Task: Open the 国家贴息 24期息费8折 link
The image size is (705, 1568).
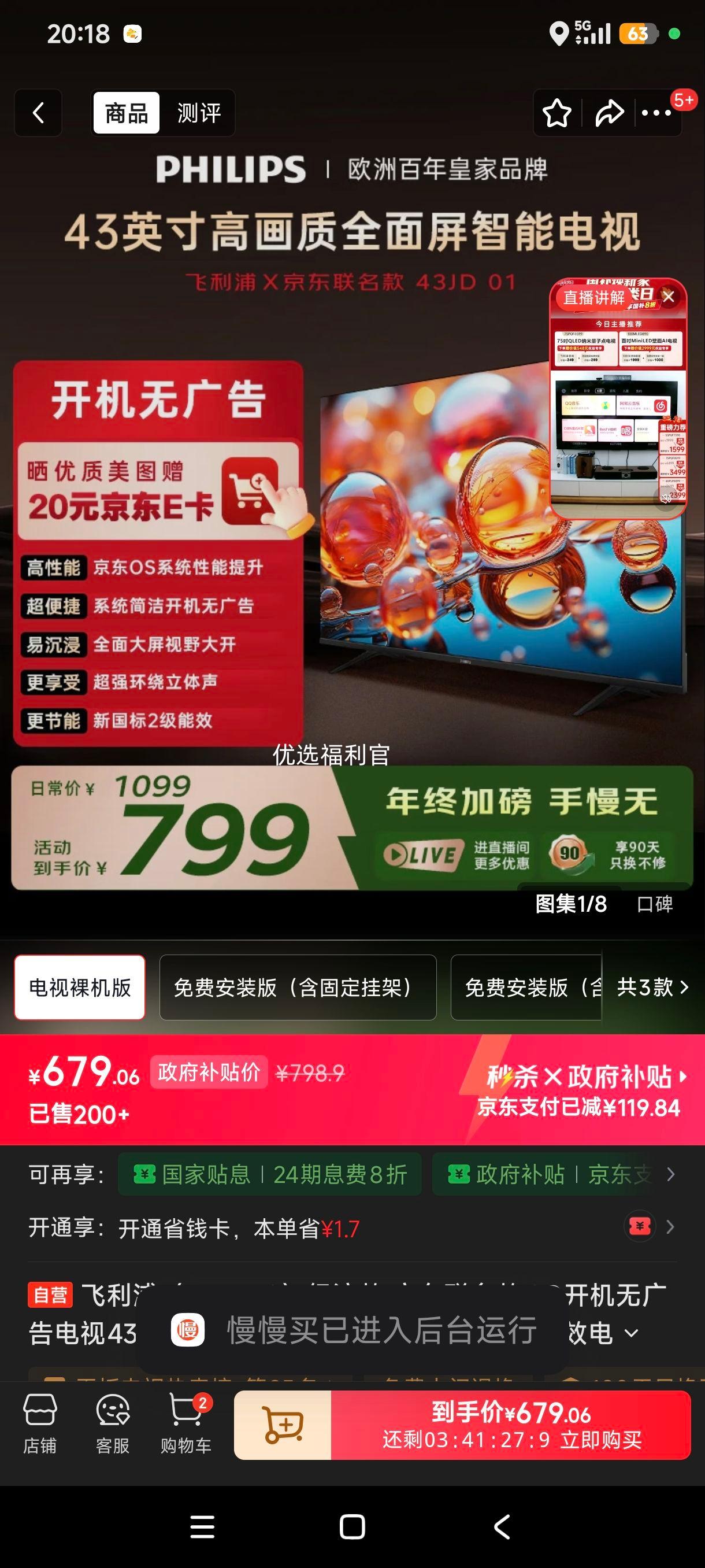Action: click(x=269, y=1174)
